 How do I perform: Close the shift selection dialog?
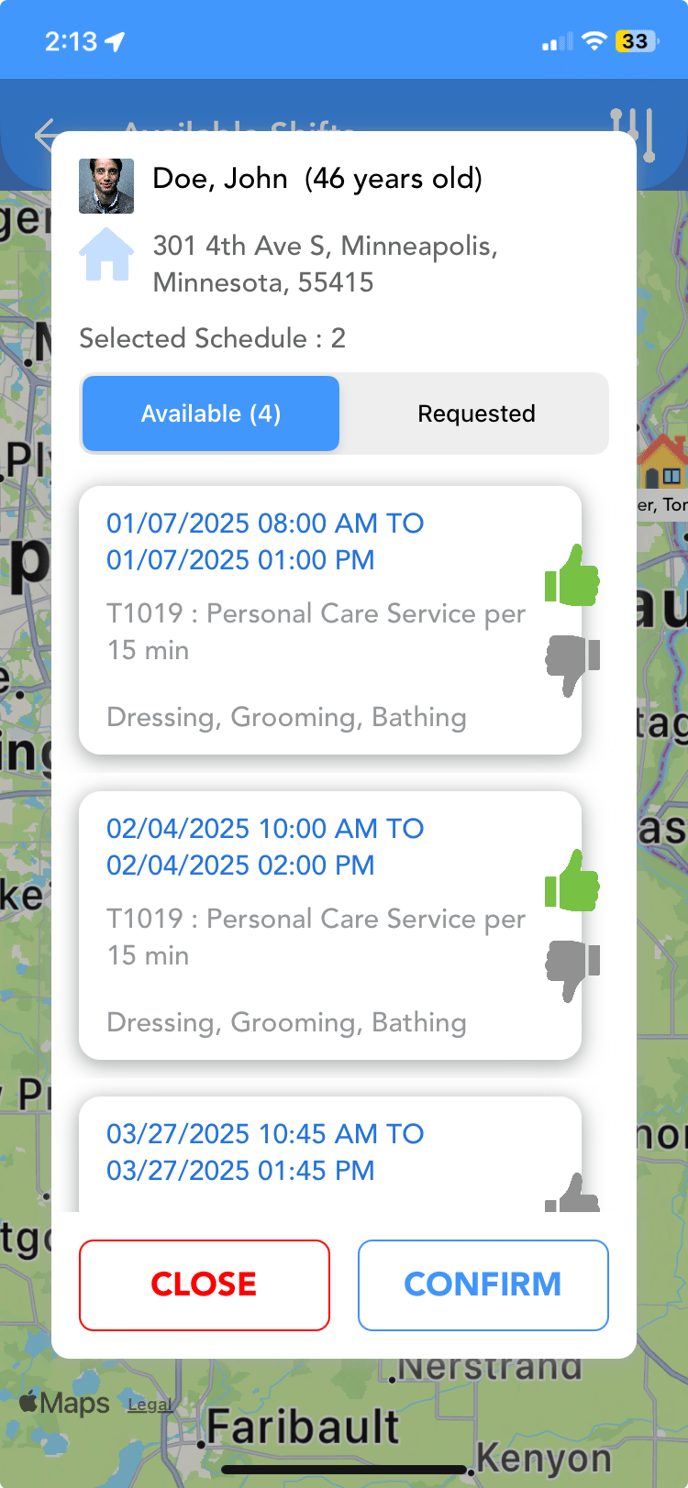(x=204, y=1285)
